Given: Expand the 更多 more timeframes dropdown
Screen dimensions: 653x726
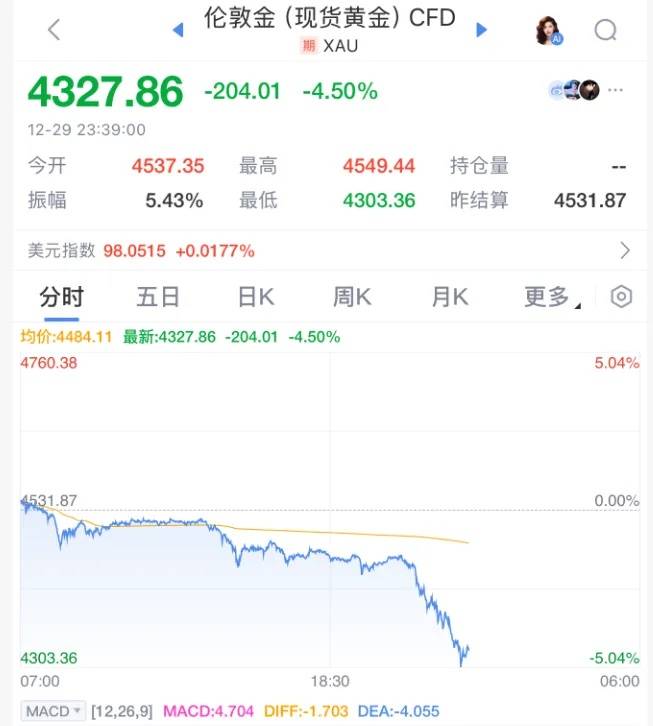Looking at the screenshot, I should pyautogui.click(x=551, y=297).
